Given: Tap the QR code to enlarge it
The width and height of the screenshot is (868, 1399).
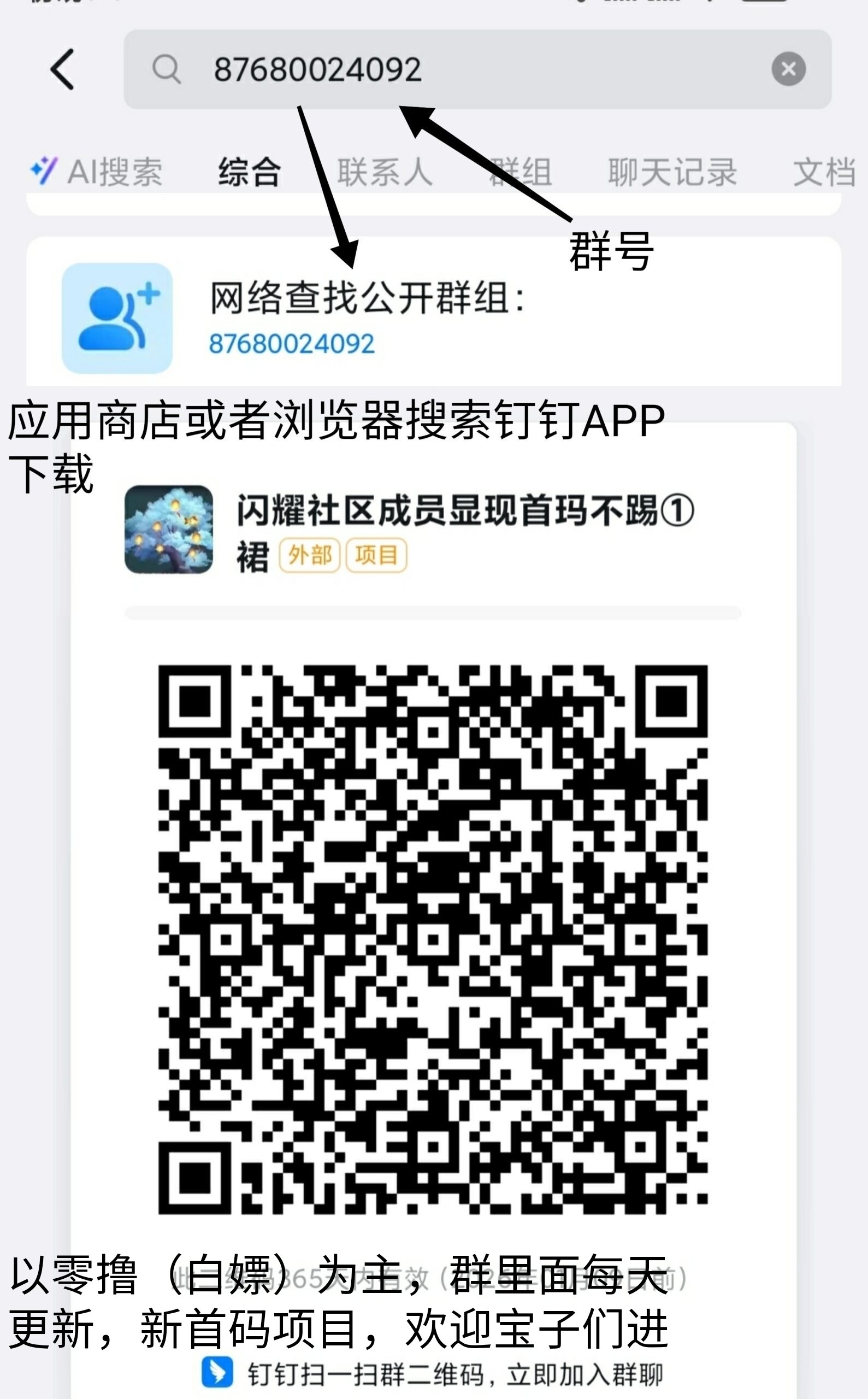Looking at the screenshot, I should (x=434, y=942).
